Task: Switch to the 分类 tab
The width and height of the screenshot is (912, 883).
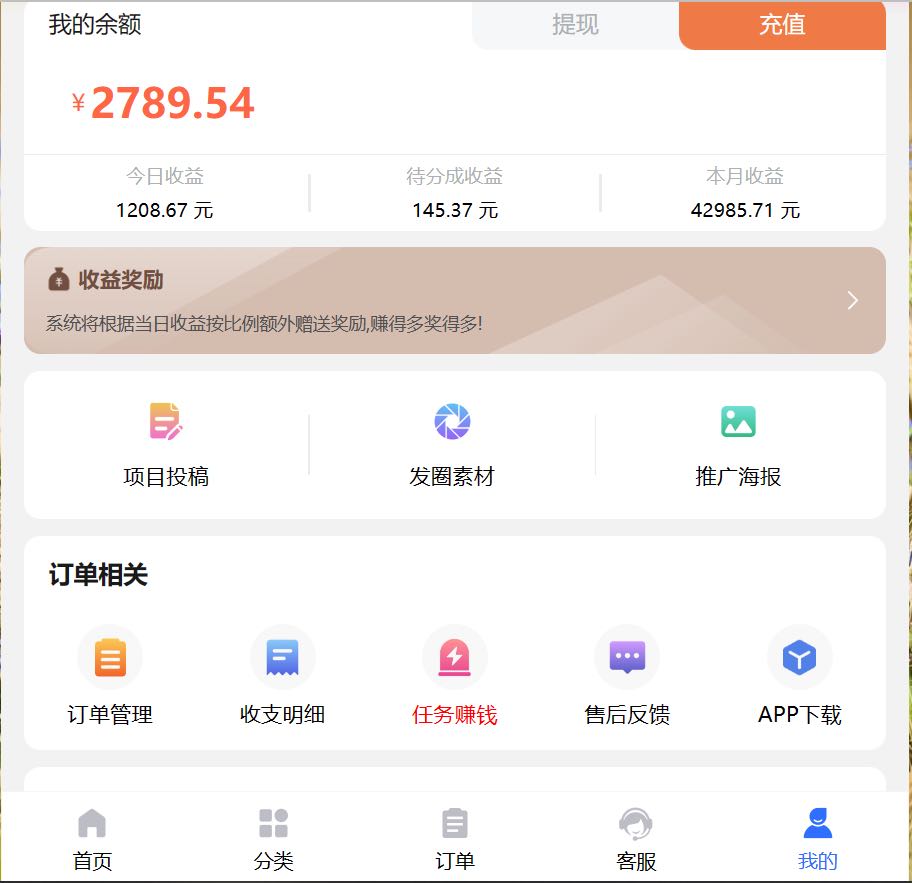Action: tap(273, 838)
